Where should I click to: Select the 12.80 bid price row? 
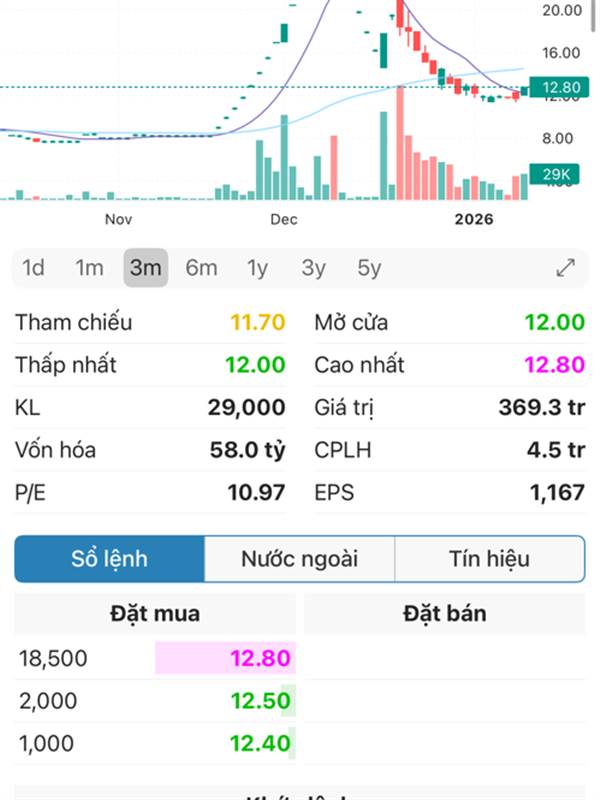coord(155,658)
